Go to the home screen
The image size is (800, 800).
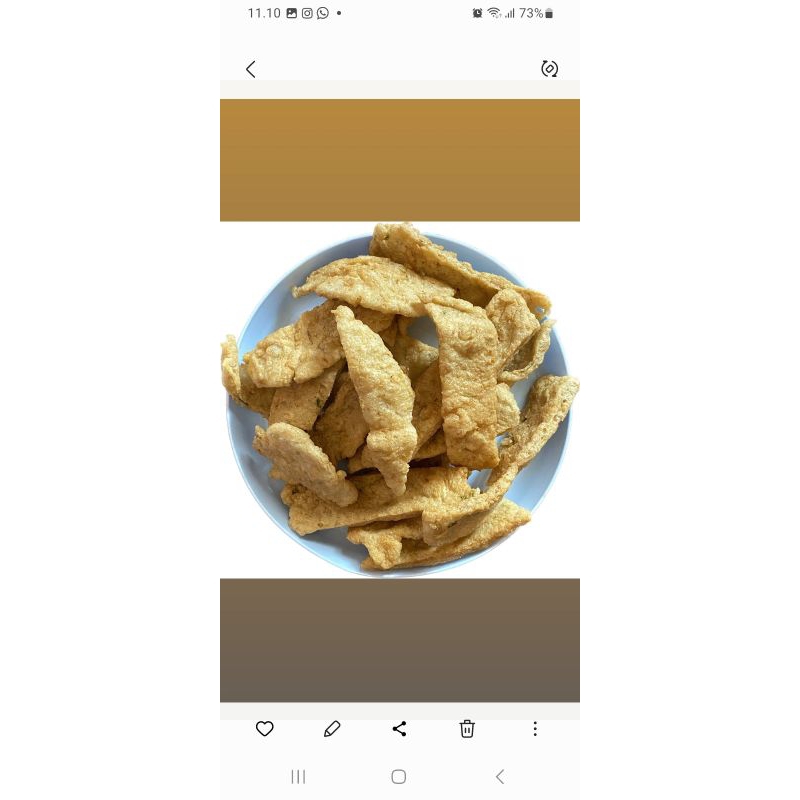point(398,777)
